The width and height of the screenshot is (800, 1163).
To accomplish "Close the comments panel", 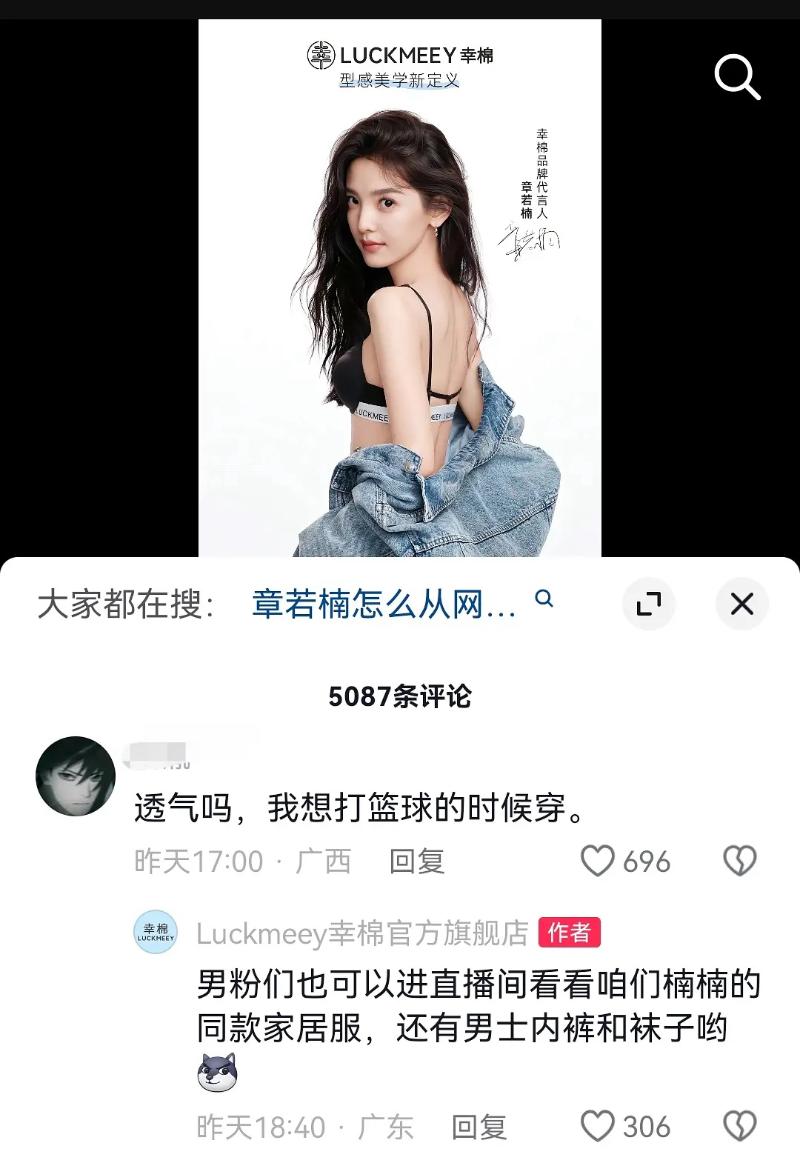I will 741,603.
